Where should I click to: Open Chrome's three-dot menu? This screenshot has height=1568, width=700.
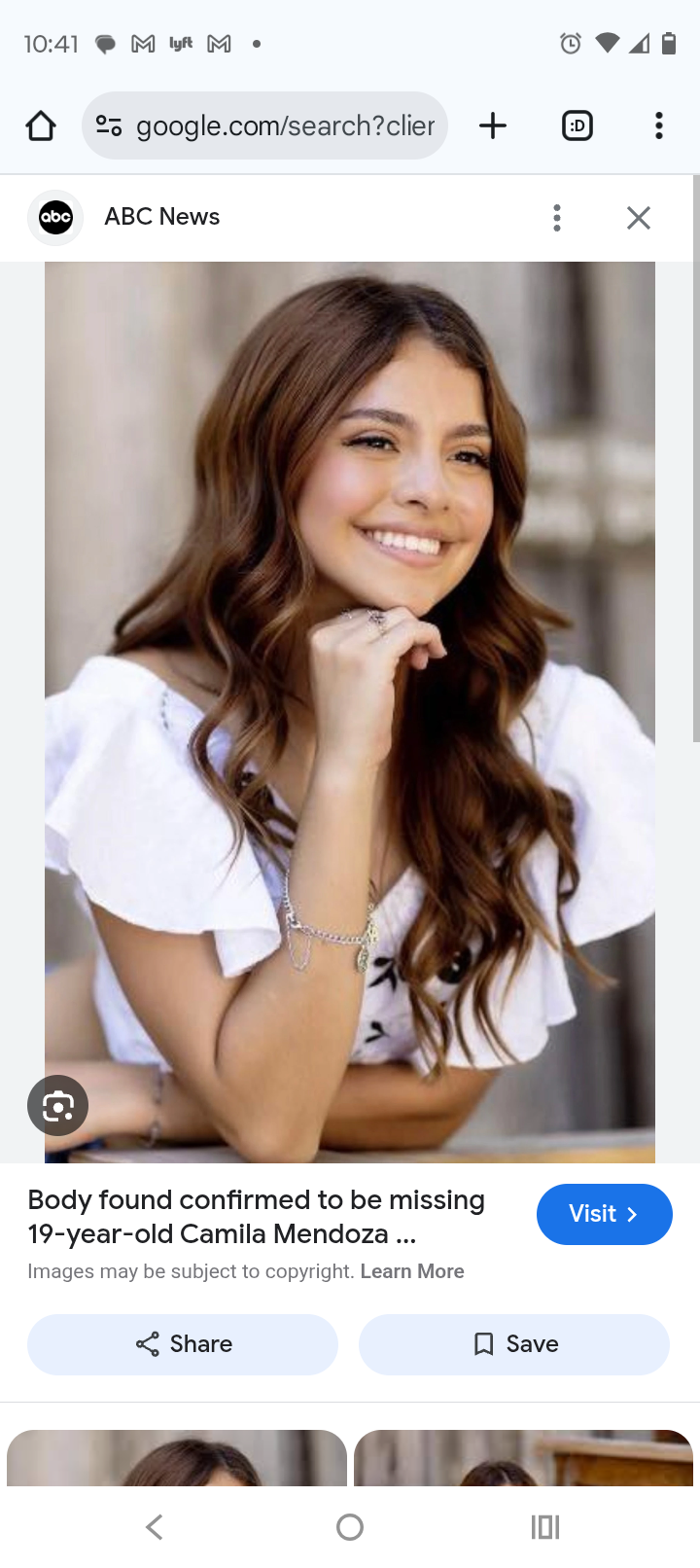tap(659, 125)
